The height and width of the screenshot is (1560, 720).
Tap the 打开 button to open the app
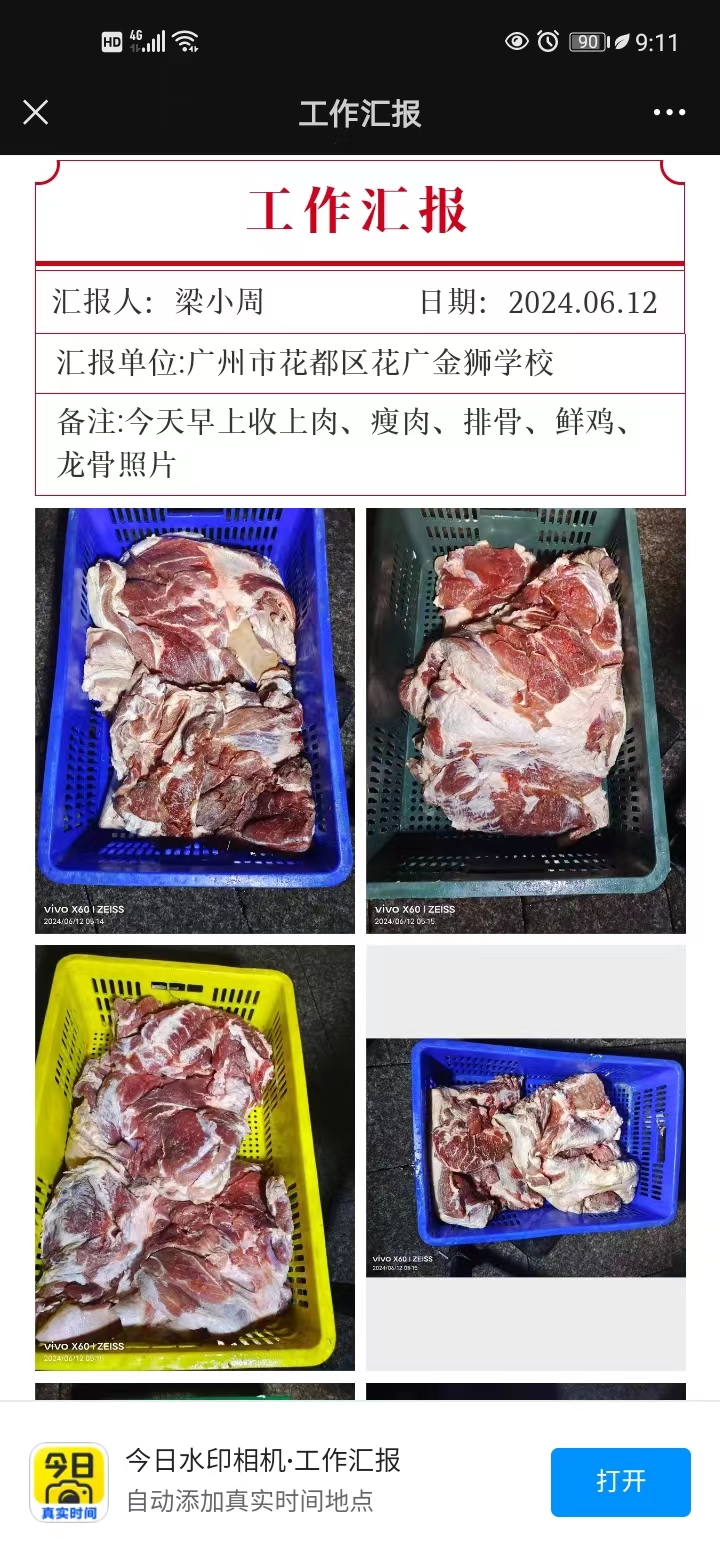(620, 1481)
